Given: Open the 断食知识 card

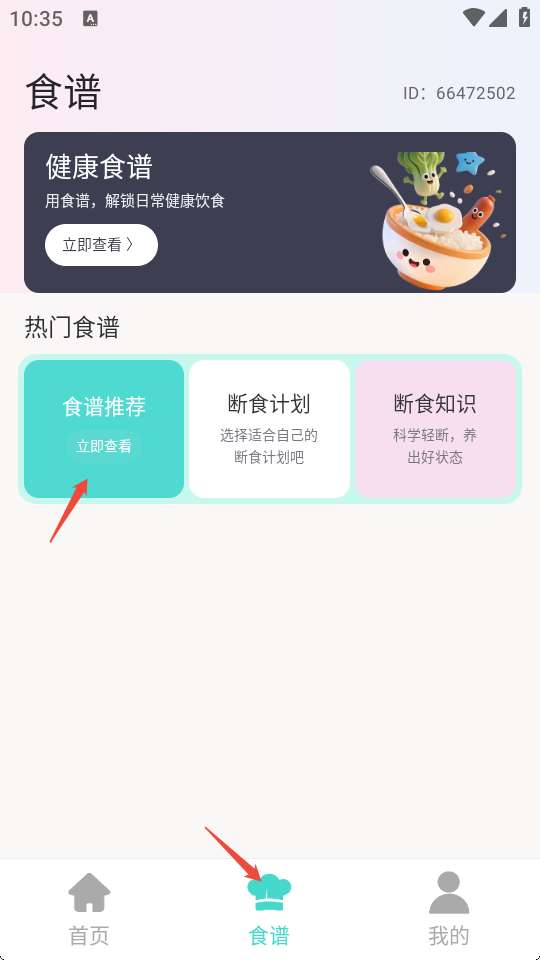Looking at the screenshot, I should pos(435,429).
